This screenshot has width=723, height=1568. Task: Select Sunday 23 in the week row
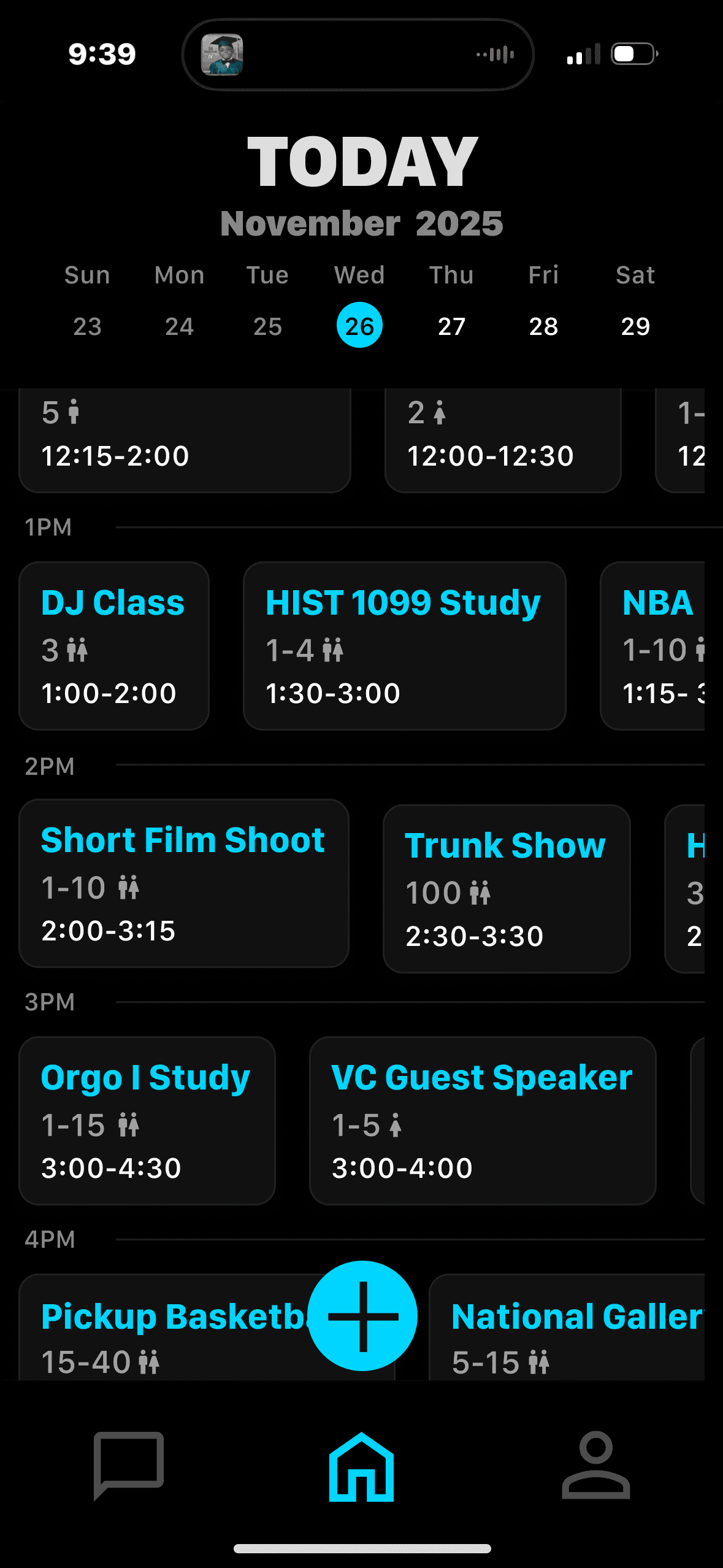(87, 326)
